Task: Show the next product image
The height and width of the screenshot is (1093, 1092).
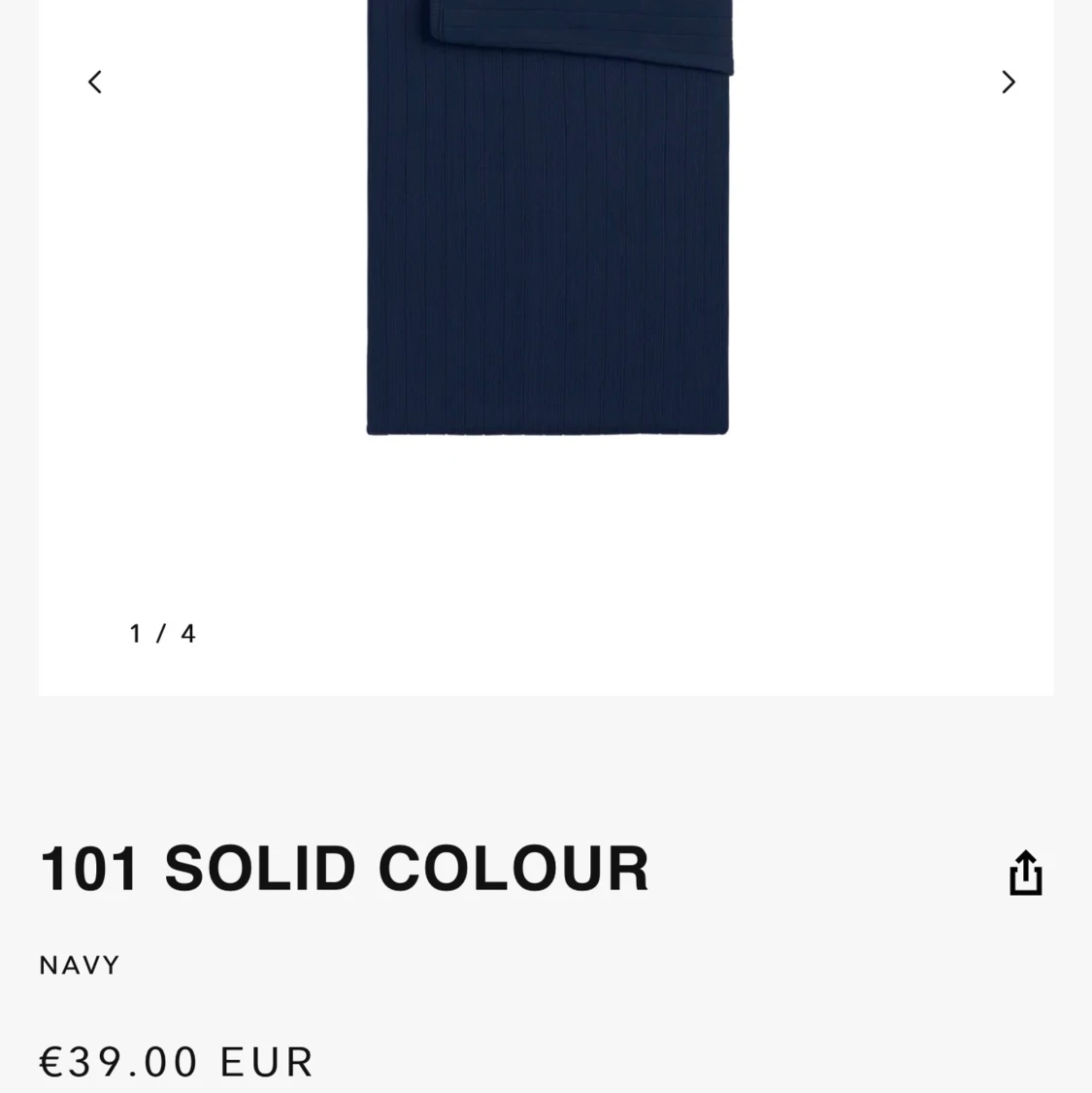Action: [x=1008, y=83]
